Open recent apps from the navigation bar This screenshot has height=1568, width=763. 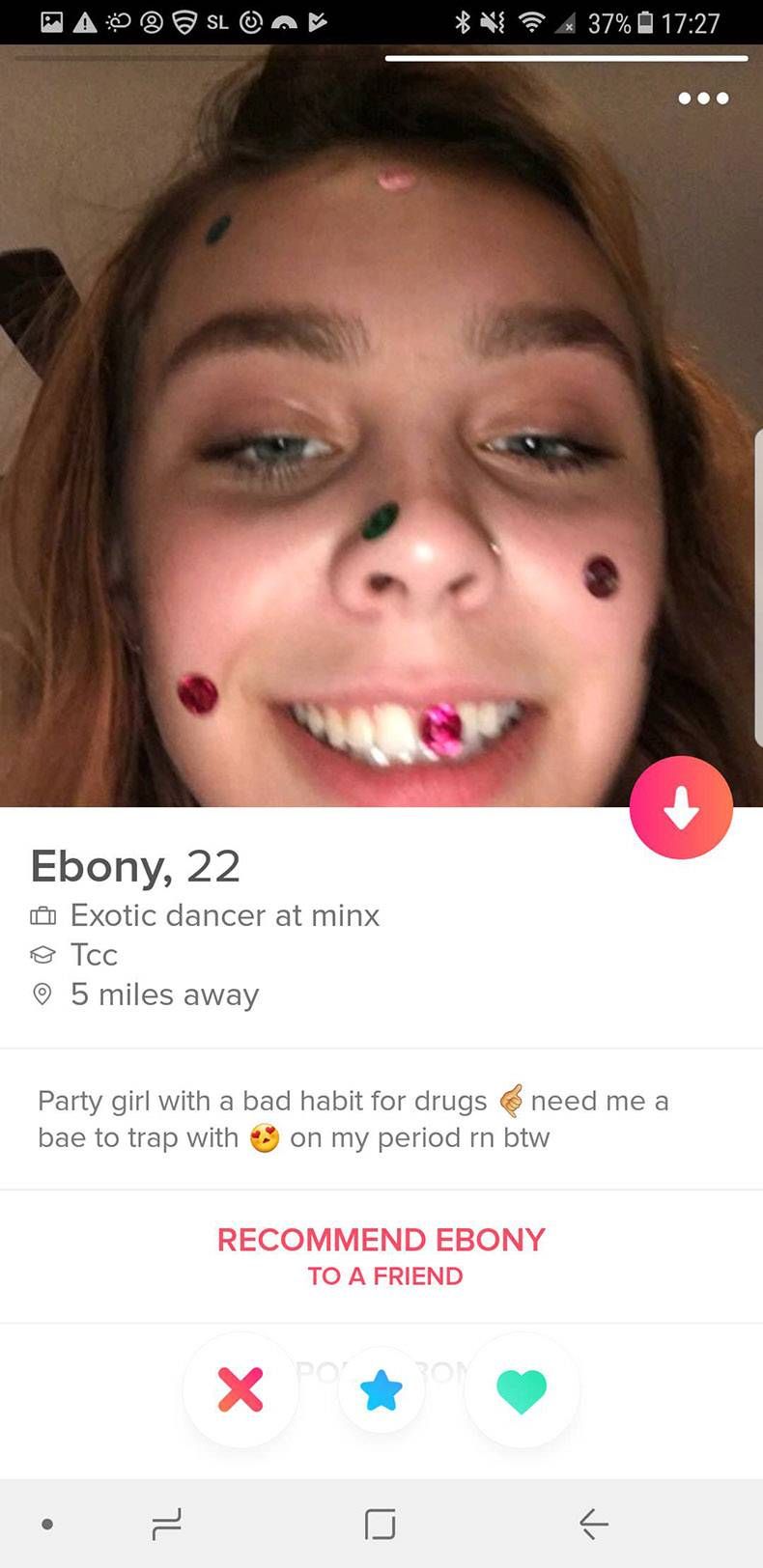point(166,1524)
